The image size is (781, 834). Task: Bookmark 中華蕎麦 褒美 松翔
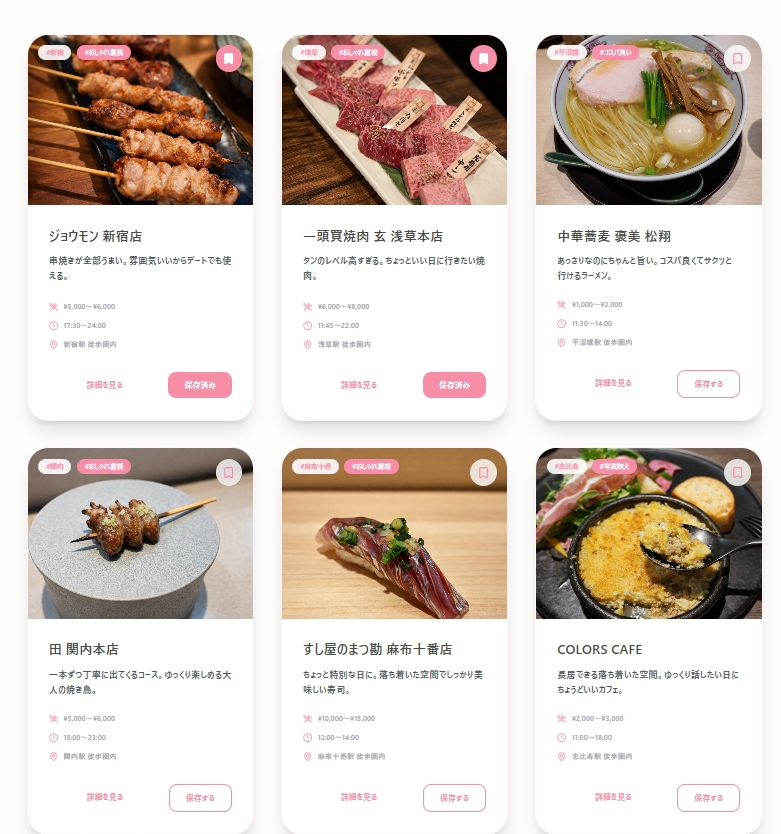point(737,59)
